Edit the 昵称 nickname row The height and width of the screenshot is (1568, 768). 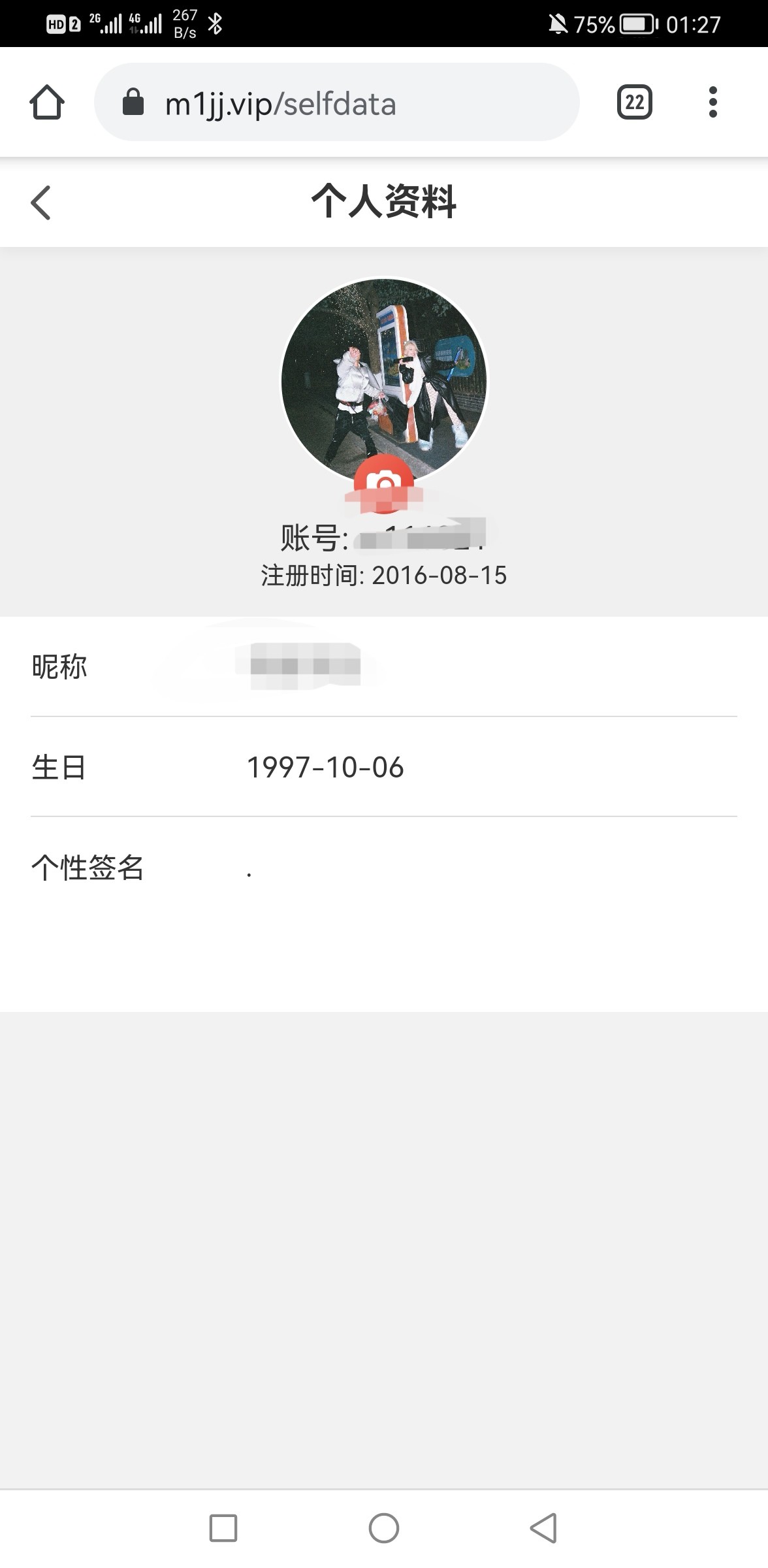[x=383, y=667]
